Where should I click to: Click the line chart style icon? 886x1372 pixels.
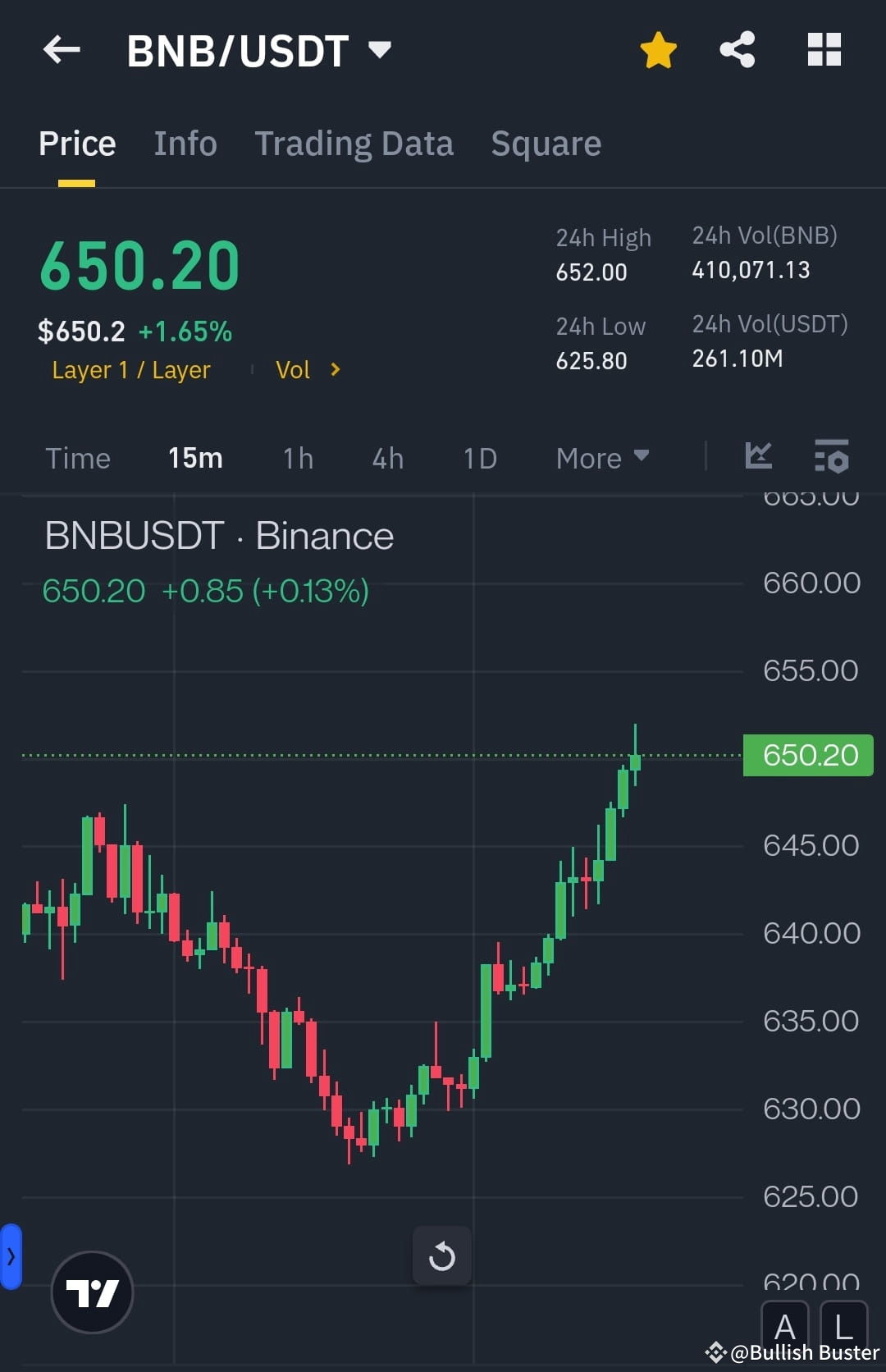[758, 457]
